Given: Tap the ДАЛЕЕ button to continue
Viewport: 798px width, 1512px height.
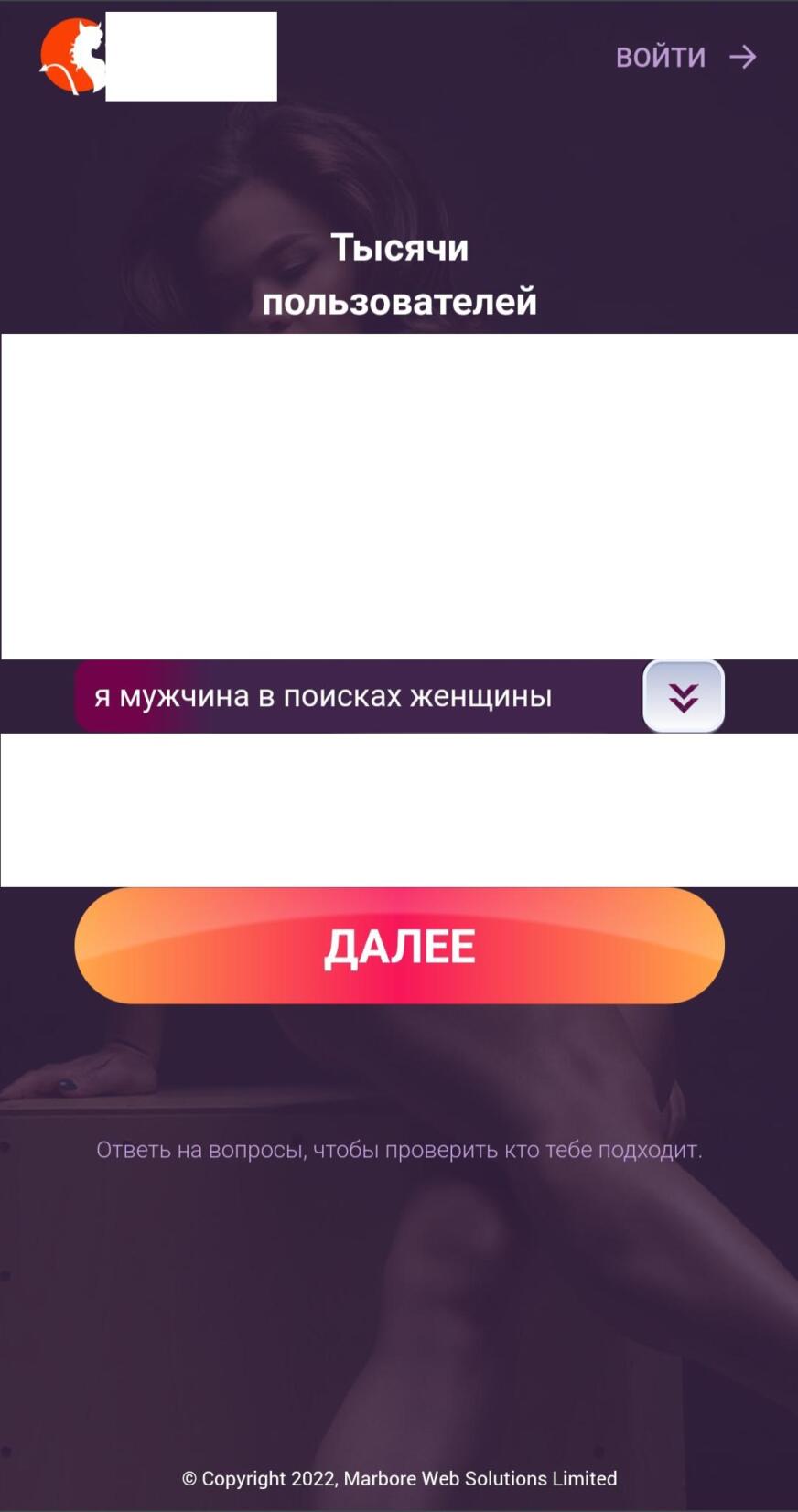Looking at the screenshot, I should tap(399, 946).
